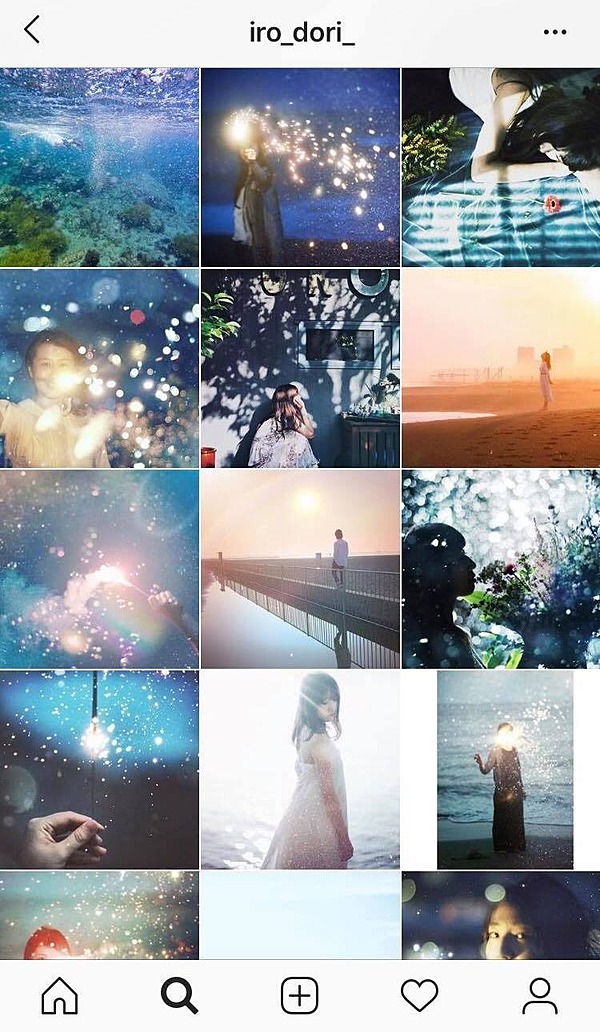Open the Search tab
The width and height of the screenshot is (600, 1032).
179,996
